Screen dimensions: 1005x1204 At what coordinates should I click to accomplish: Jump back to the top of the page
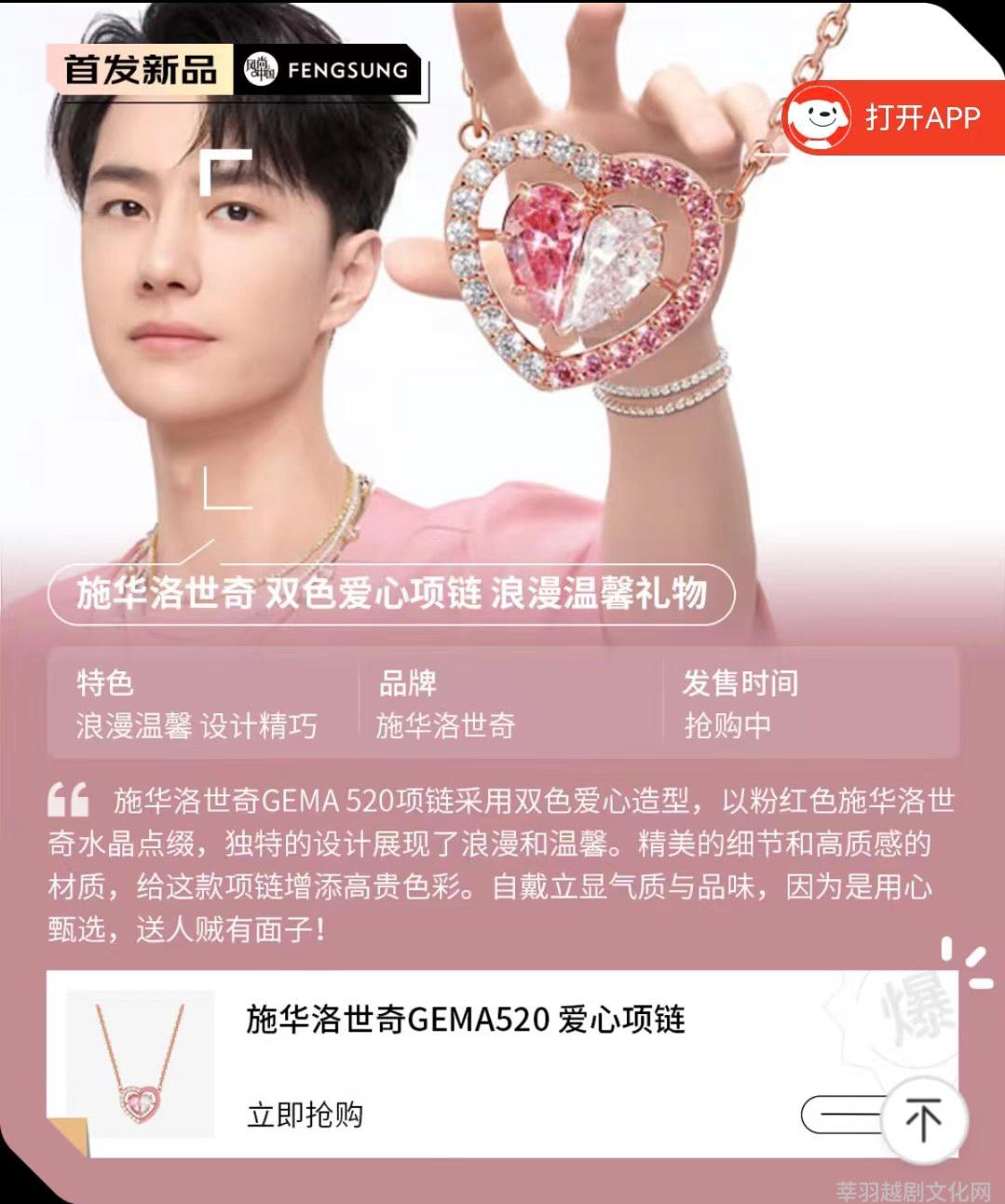[922, 1119]
